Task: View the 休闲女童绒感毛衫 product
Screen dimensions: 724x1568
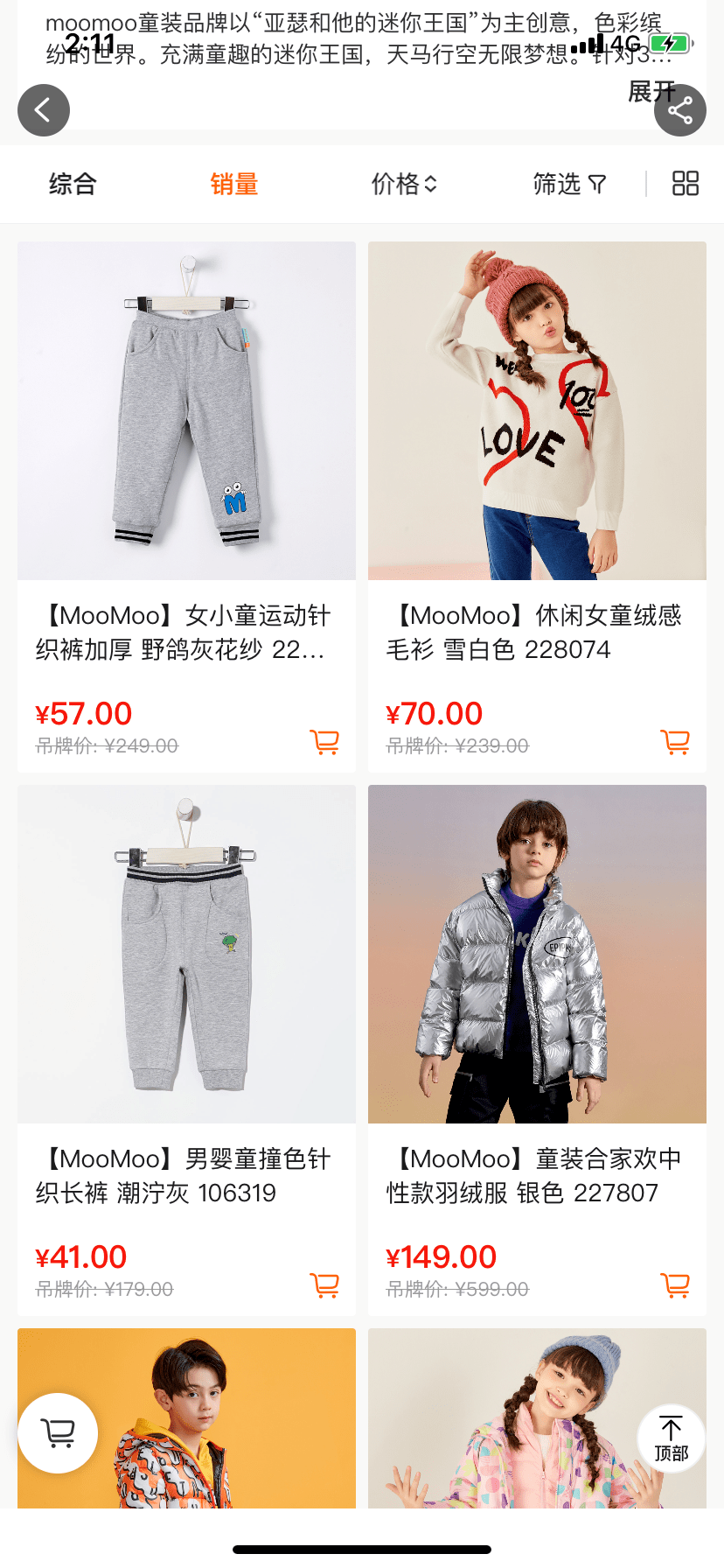Action: pyautogui.click(x=537, y=411)
